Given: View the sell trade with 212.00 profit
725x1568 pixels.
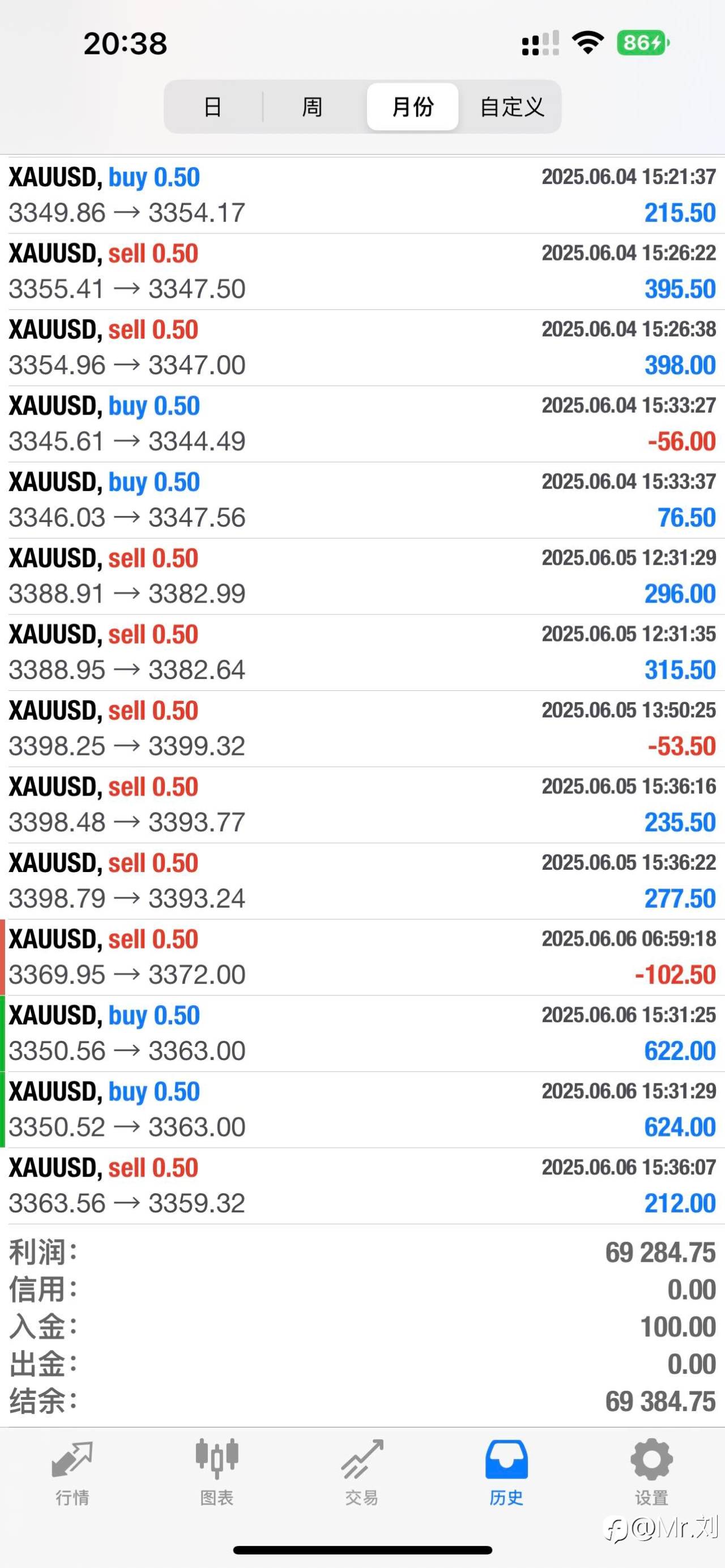Looking at the screenshot, I should tap(362, 1186).
